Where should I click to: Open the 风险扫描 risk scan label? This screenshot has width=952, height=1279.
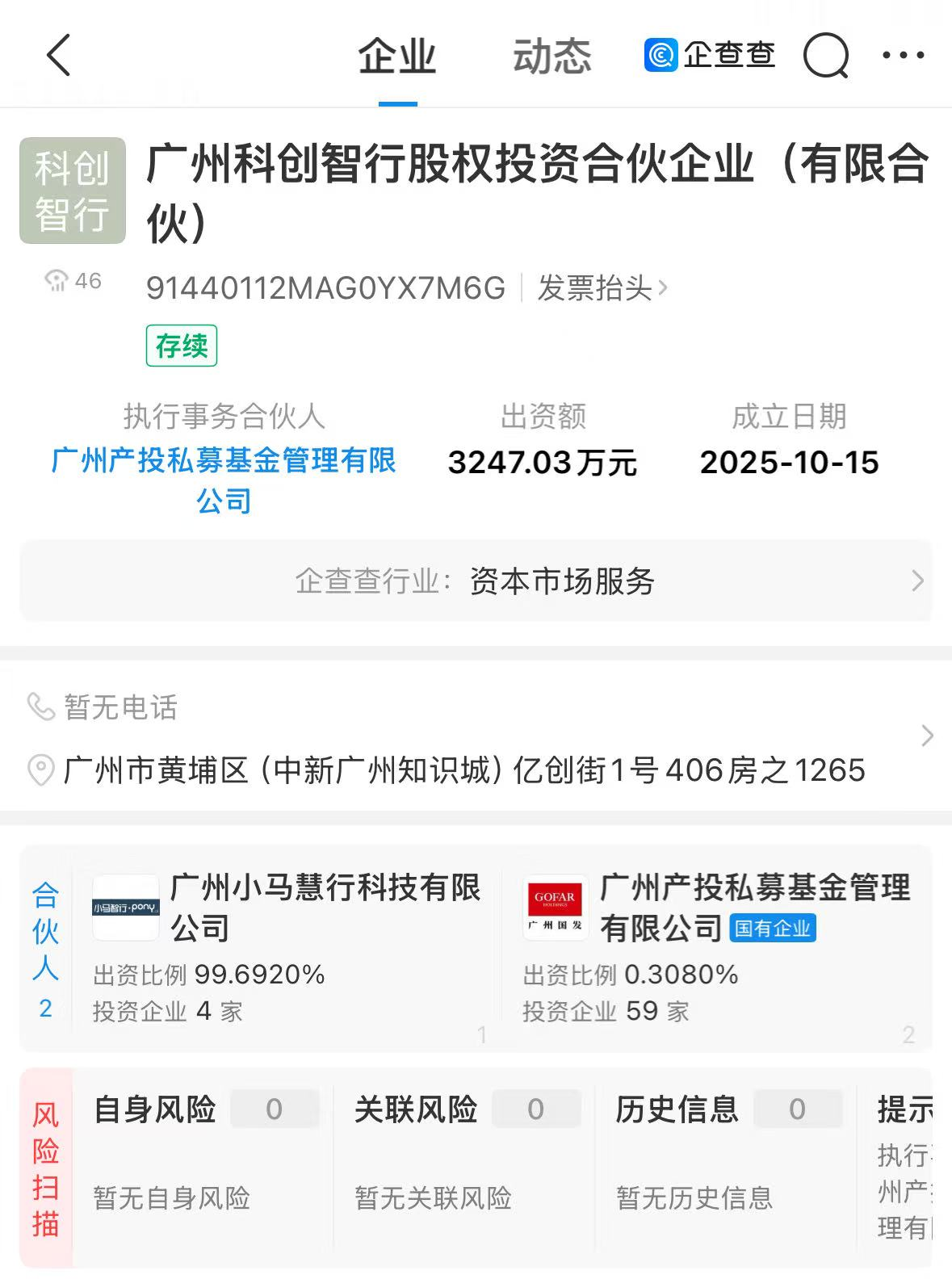tap(45, 1169)
